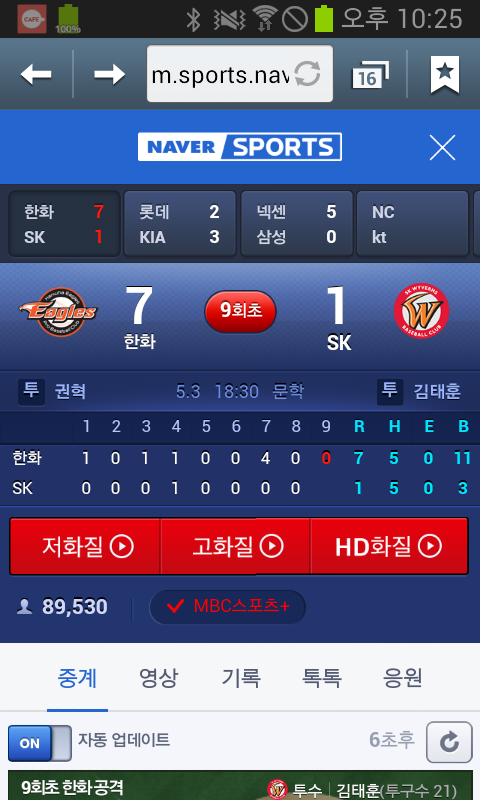Play the 저화질 low-quality stream
This screenshot has width=480, height=800.
pos(85,546)
